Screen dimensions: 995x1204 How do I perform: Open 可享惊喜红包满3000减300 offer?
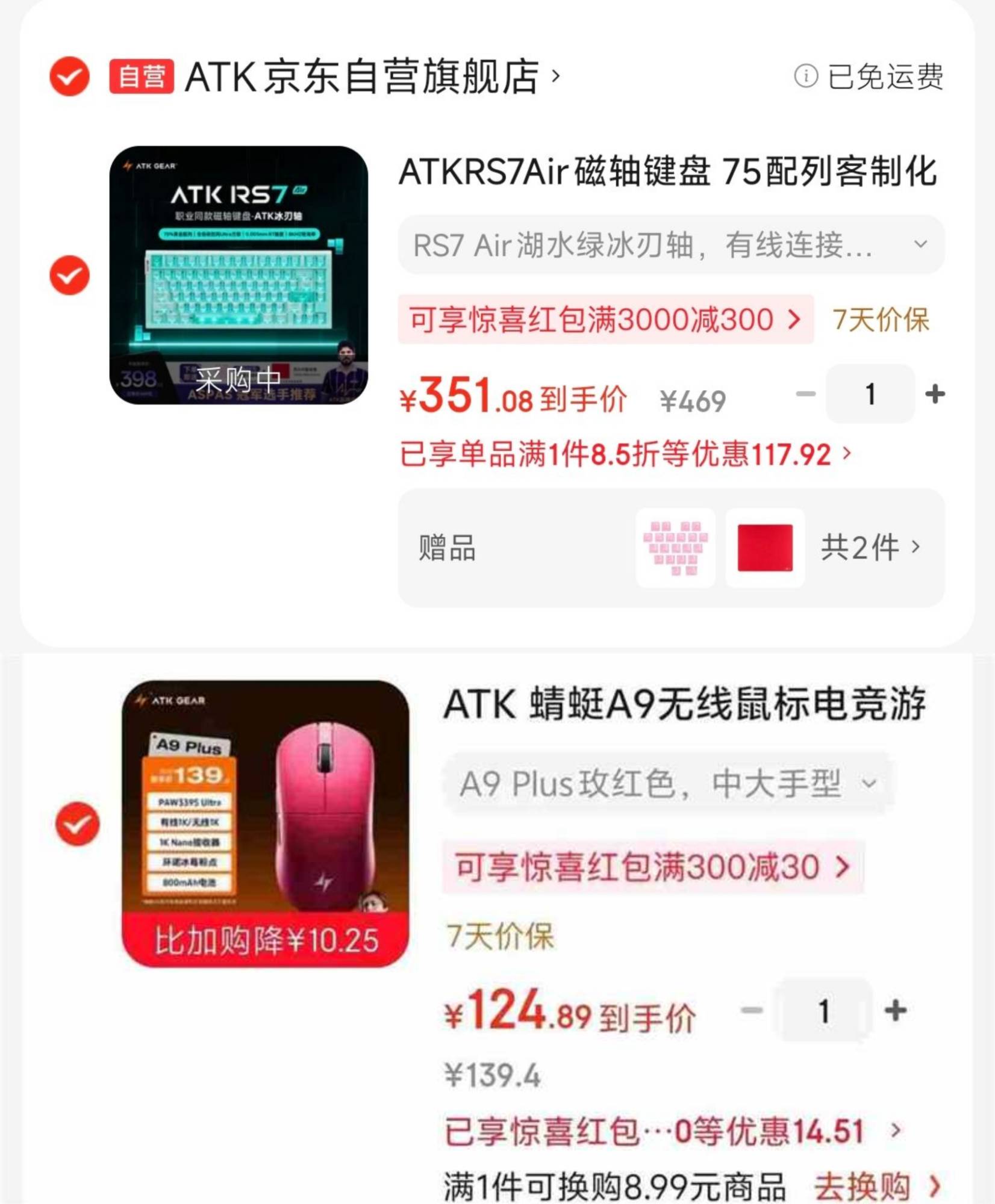tap(605, 320)
